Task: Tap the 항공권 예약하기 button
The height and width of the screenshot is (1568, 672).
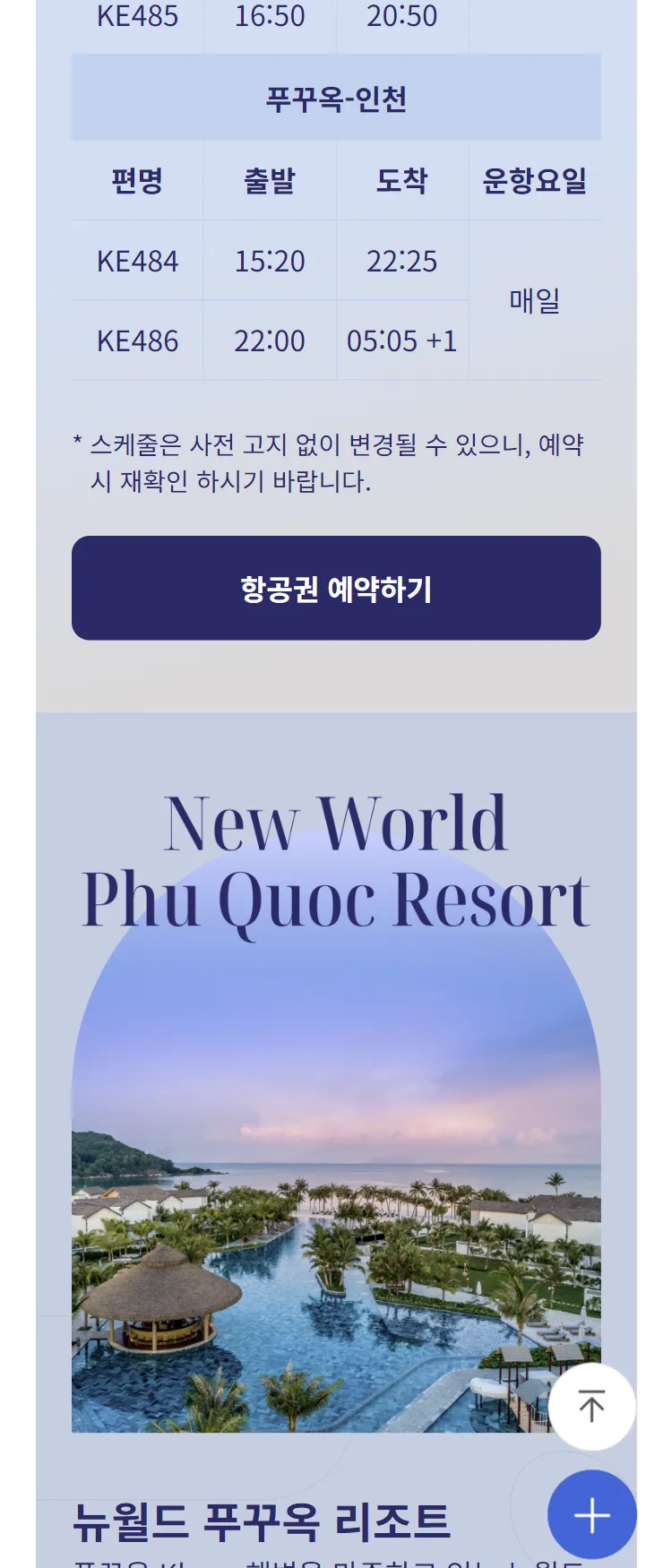Action: pos(336,588)
